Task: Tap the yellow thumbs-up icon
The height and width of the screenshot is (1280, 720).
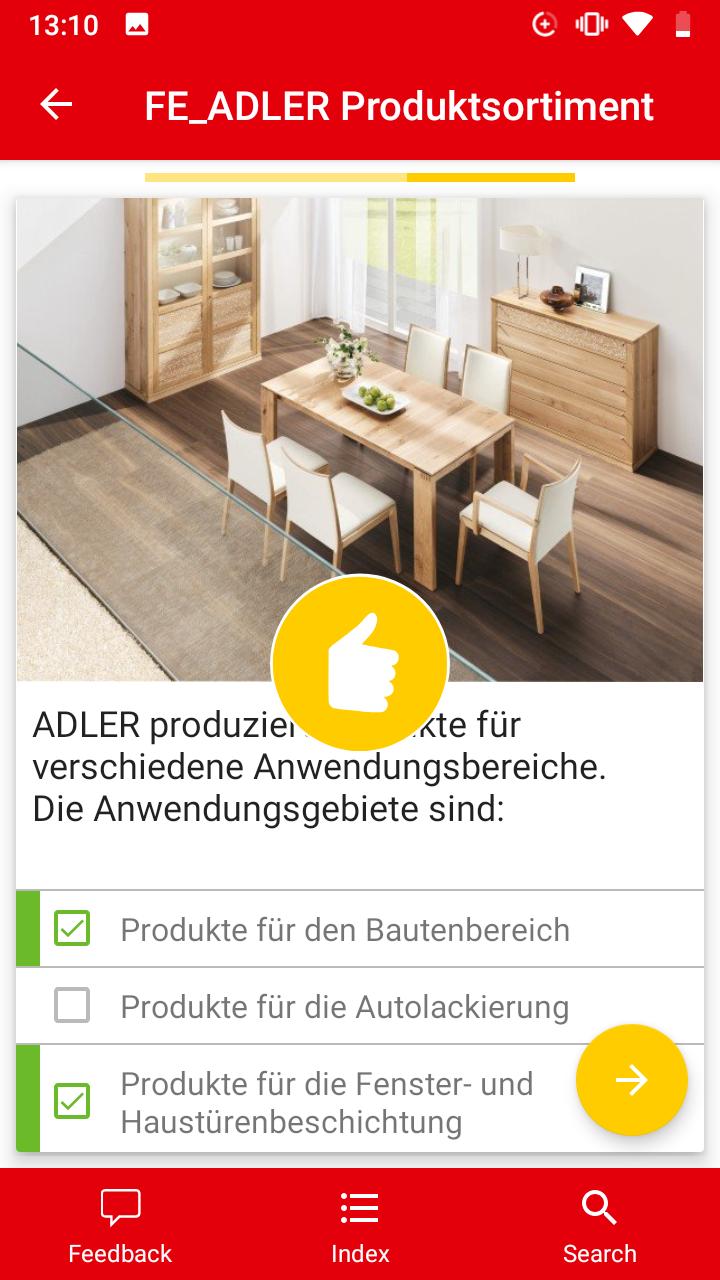Action: click(x=360, y=663)
